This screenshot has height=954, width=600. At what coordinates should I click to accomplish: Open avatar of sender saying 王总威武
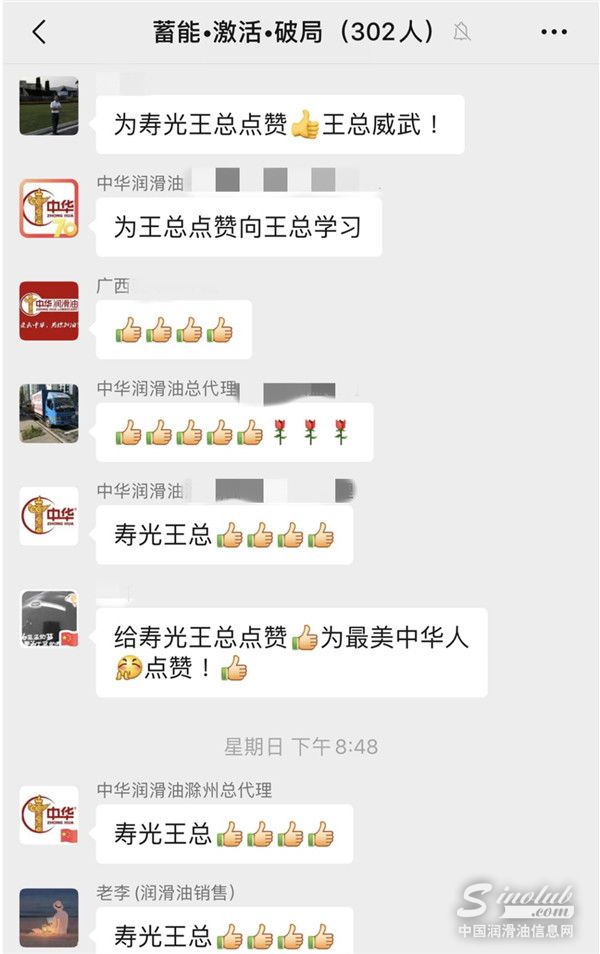(x=49, y=106)
